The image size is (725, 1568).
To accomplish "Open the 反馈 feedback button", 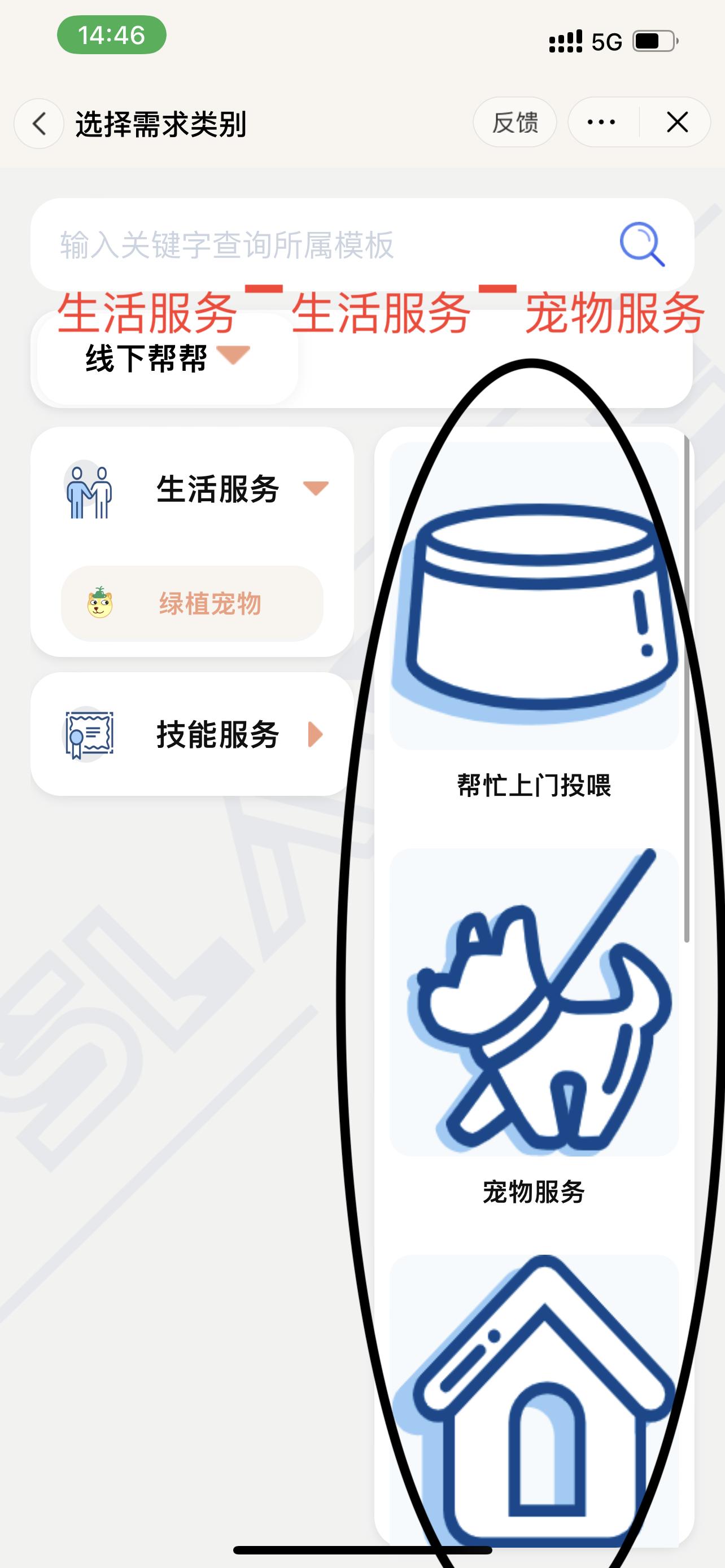I will [x=514, y=122].
